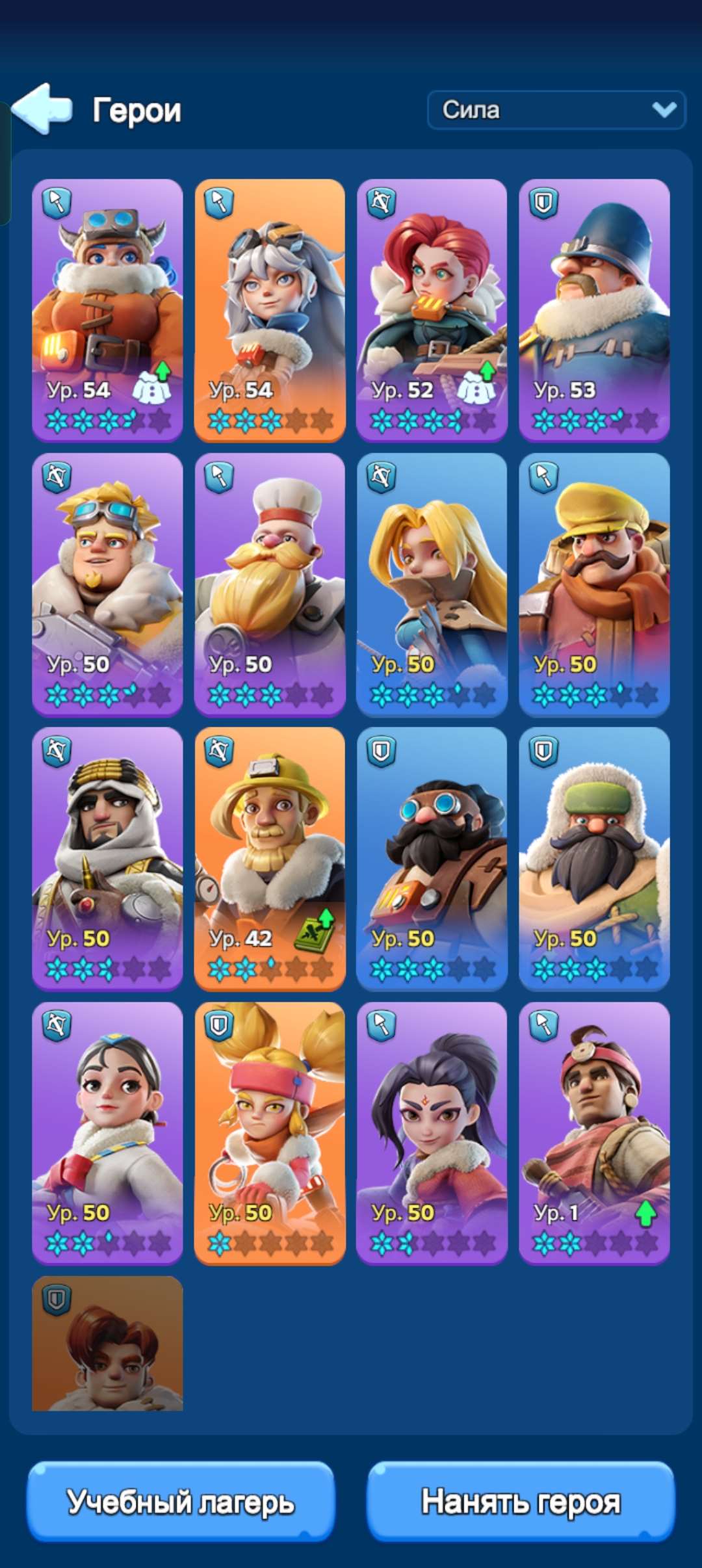View the pigtailed hero with pink headband

click(270, 1134)
